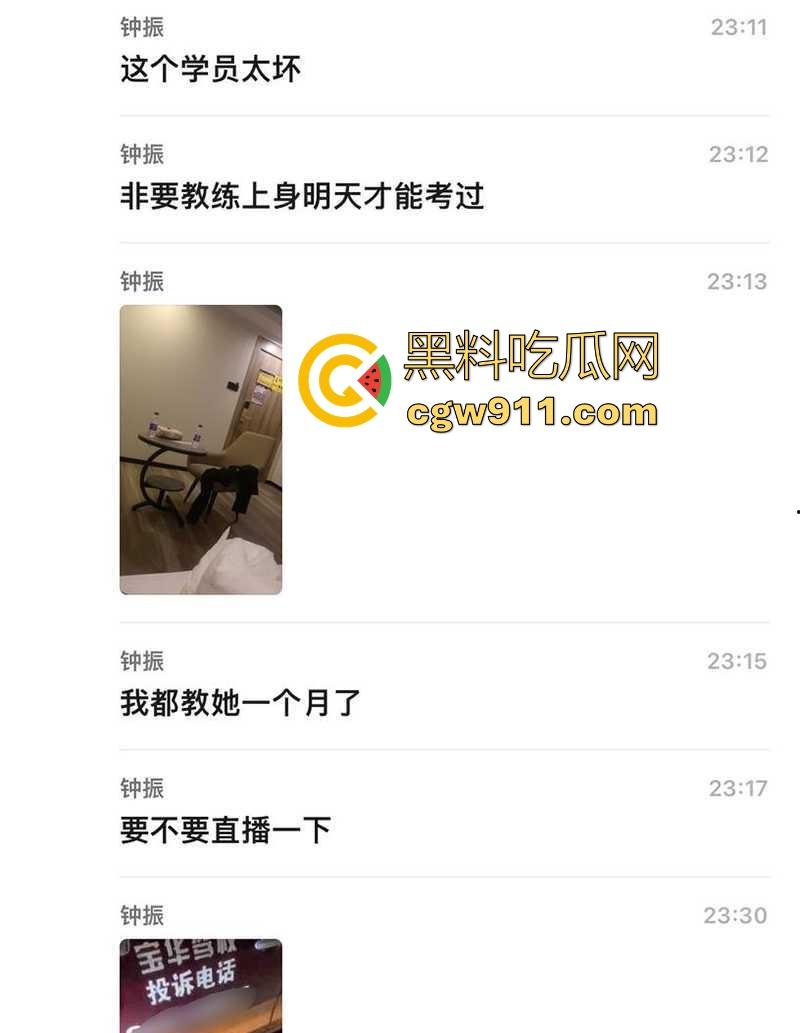
Task: Select the message 非要教练上身明天才能考过
Action: (x=300, y=197)
